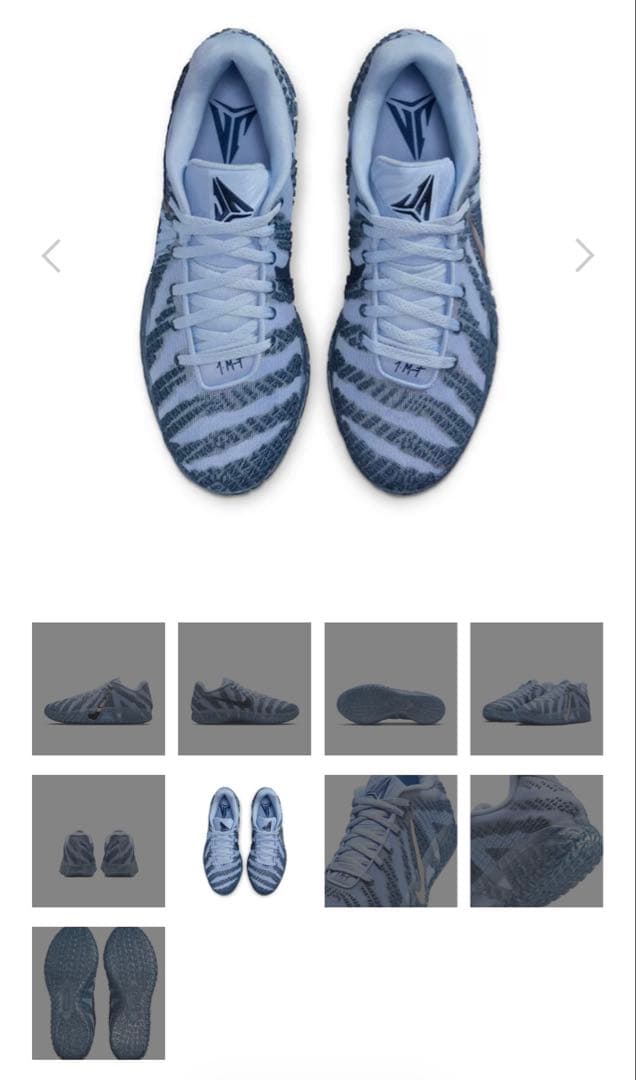Select the right side-view shoe thumbnail

[x=244, y=689]
